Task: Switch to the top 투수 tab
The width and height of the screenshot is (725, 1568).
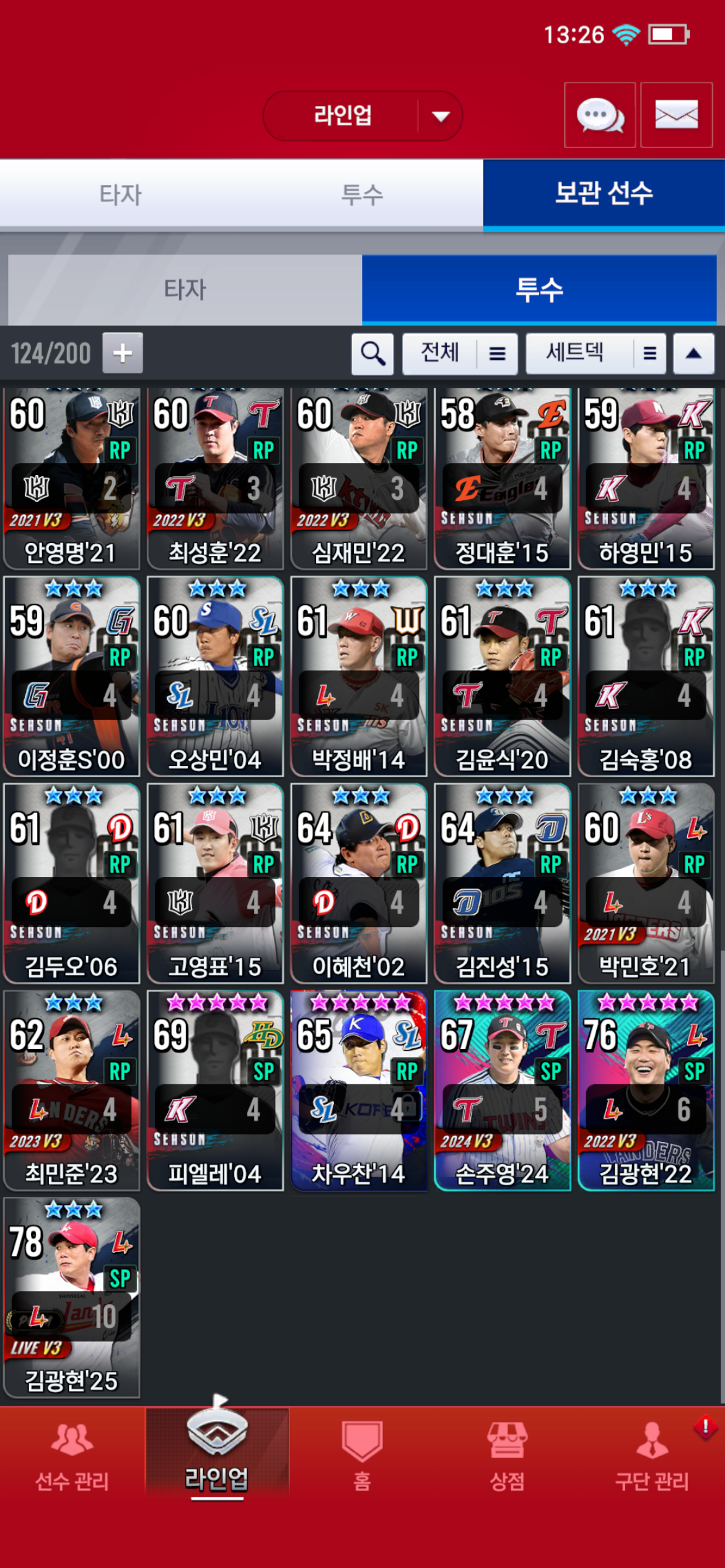Action: coord(362,194)
